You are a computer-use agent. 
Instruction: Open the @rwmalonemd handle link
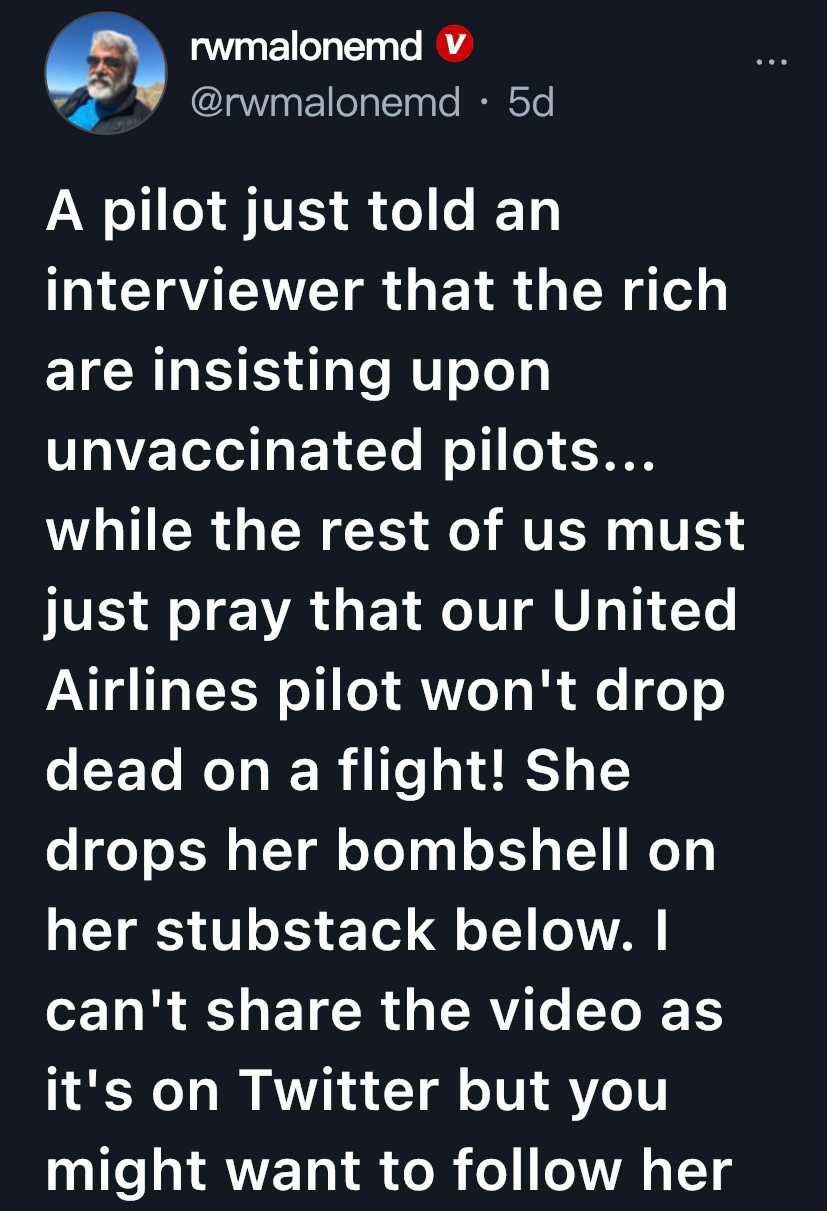325,102
